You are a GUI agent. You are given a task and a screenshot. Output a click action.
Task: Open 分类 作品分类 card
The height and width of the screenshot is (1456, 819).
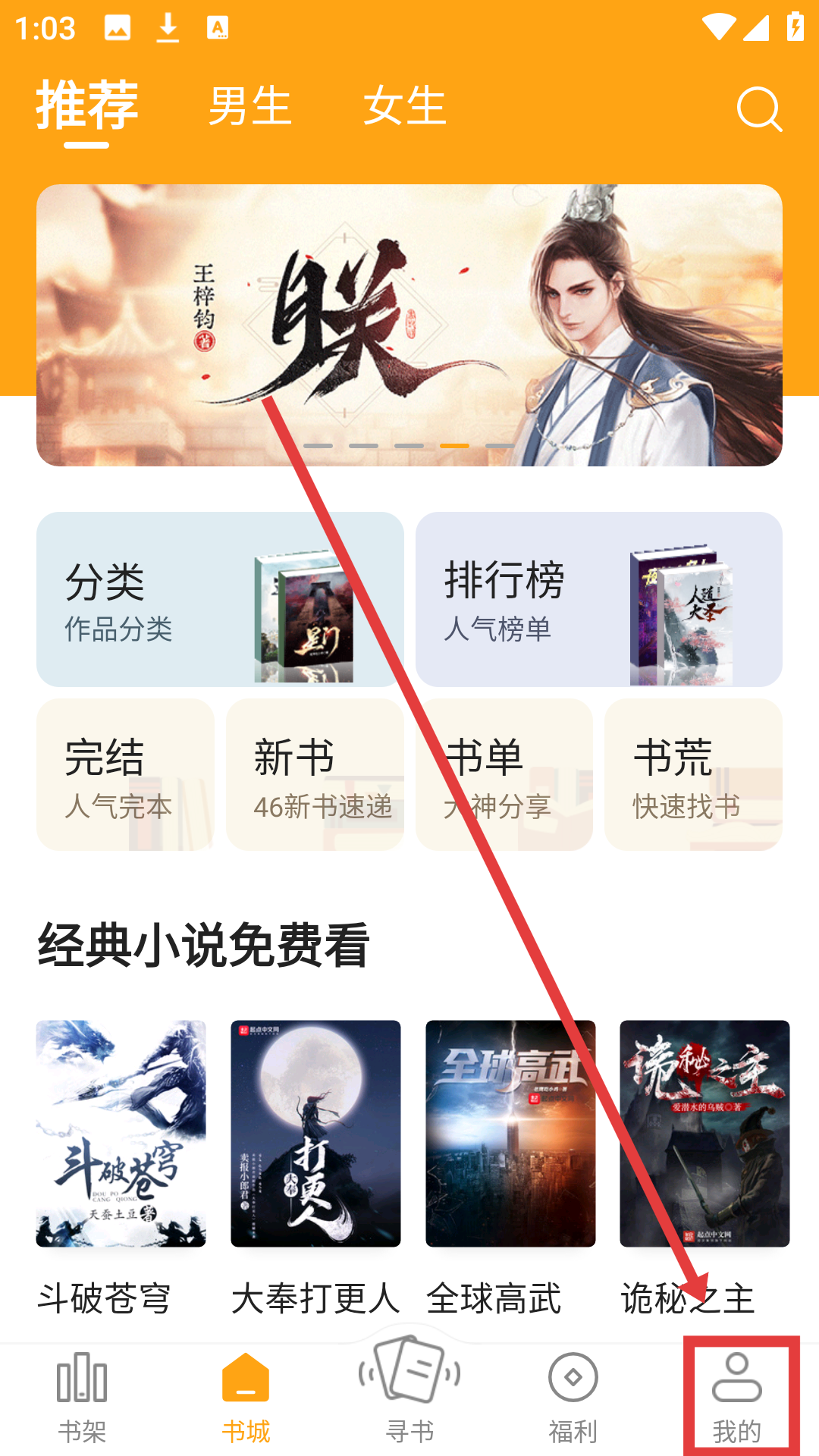pyautogui.click(x=220, y=599)
